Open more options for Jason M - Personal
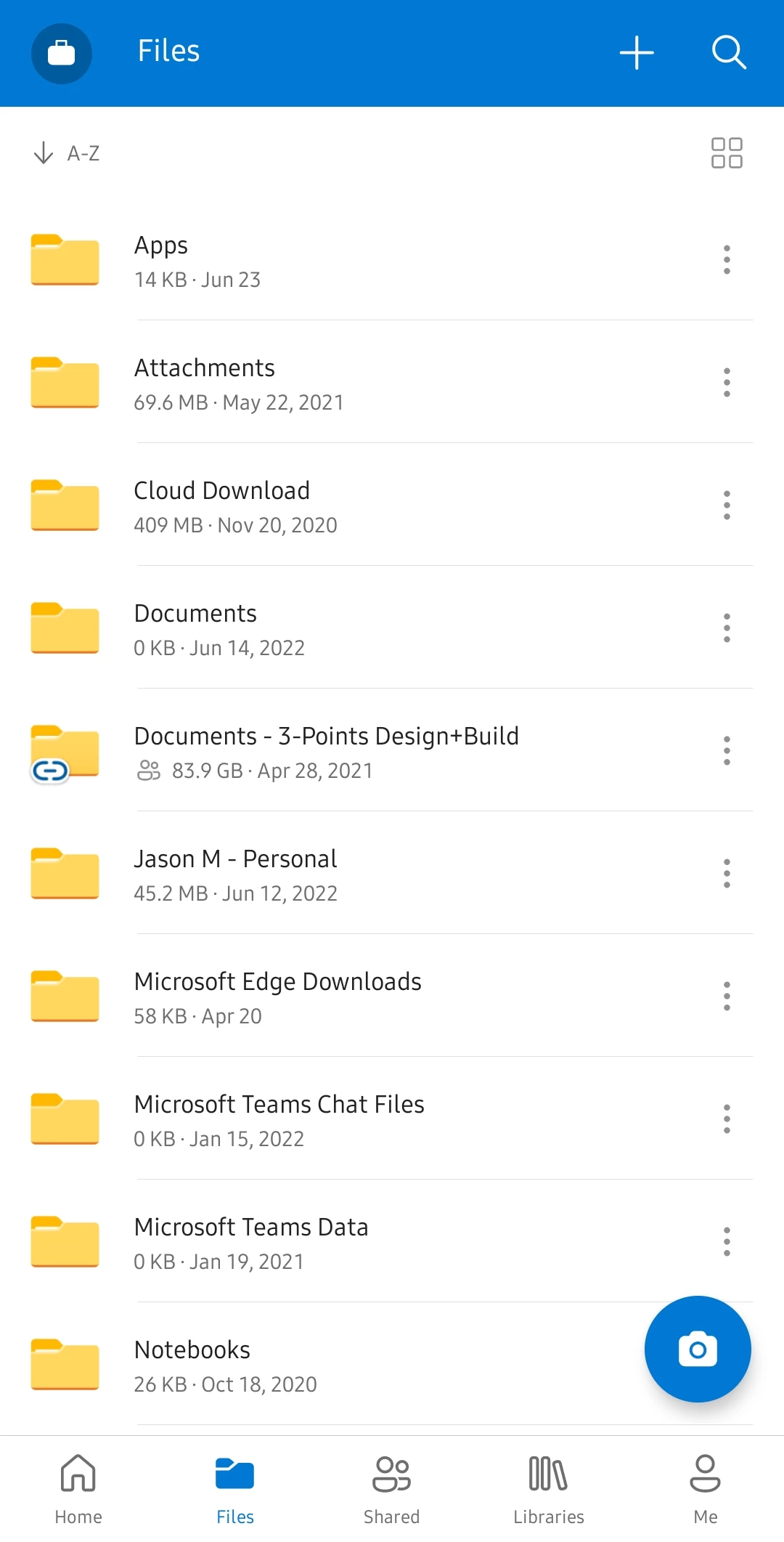Image resolution: width=784 pixels, height=1542 pixels. 726,874
